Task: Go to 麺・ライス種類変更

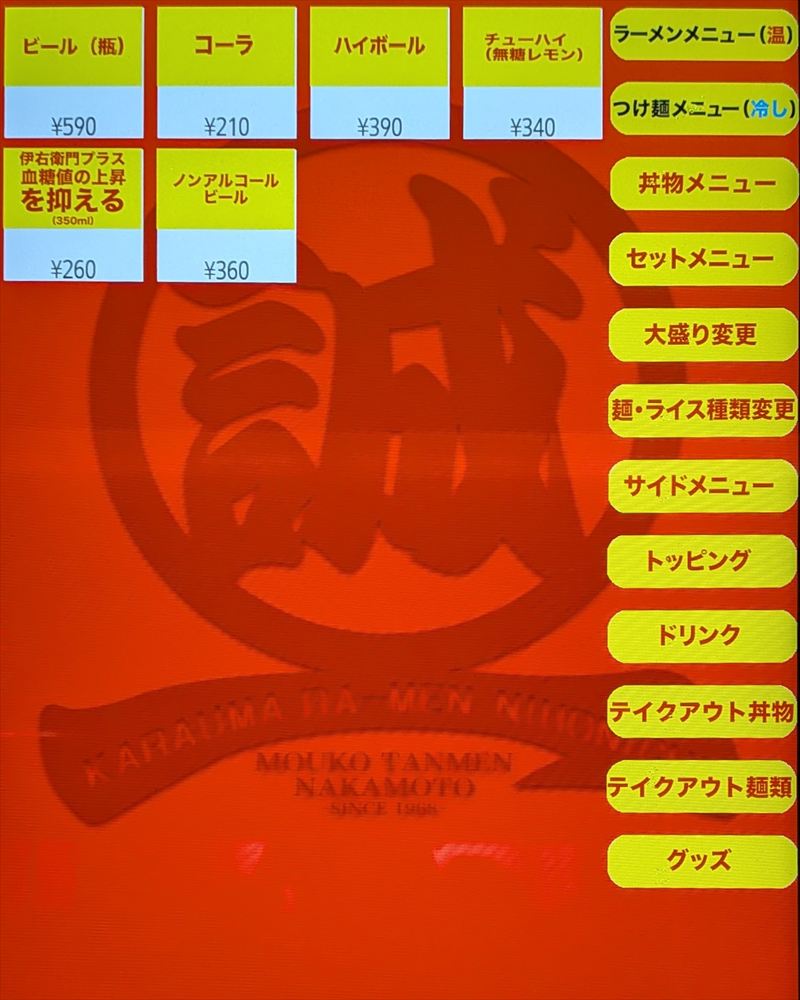Action: [703, 410]
